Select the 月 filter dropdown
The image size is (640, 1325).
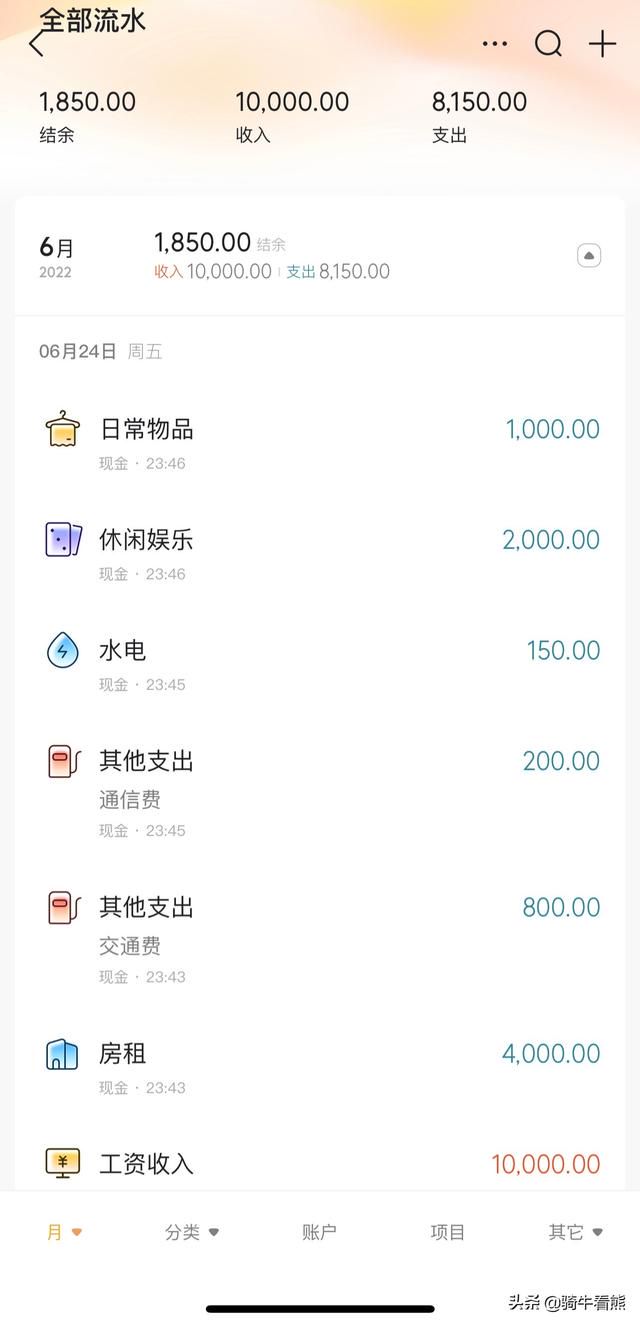coord(64,1232)
